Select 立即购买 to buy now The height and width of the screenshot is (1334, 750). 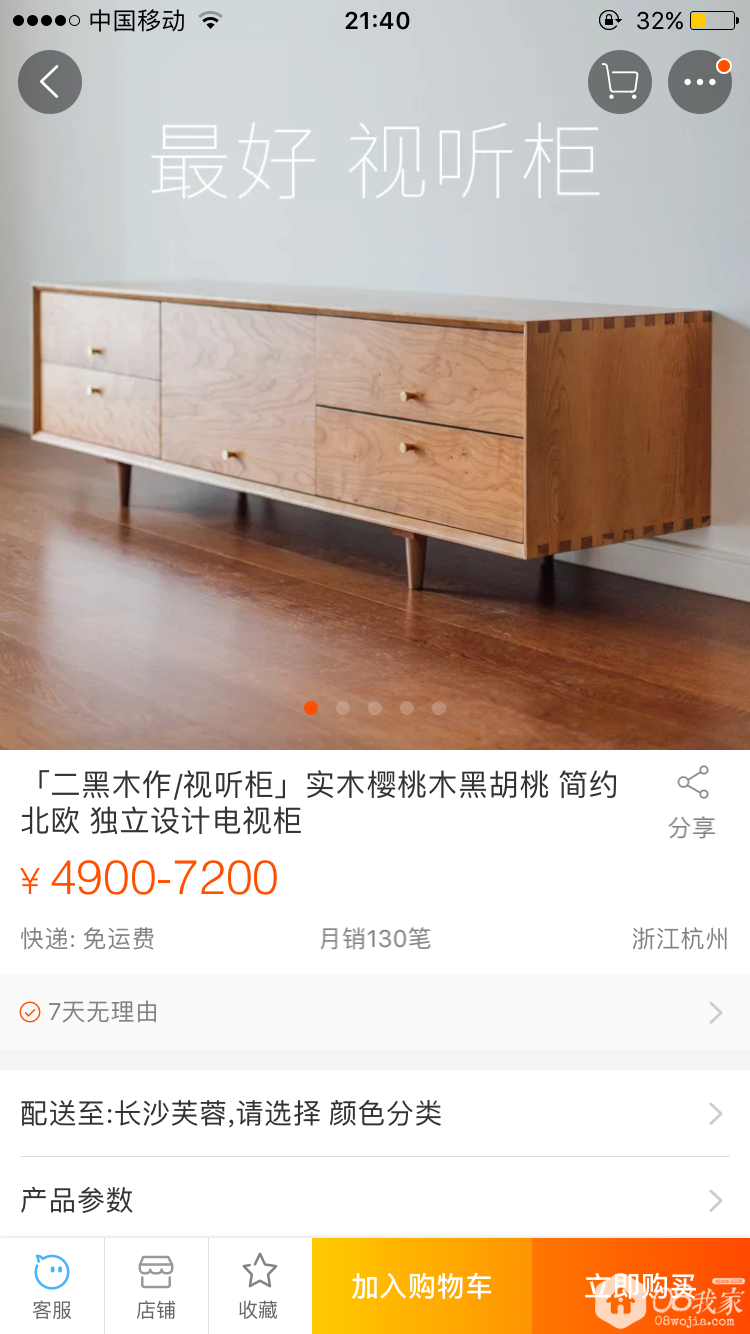point(640,1286)
